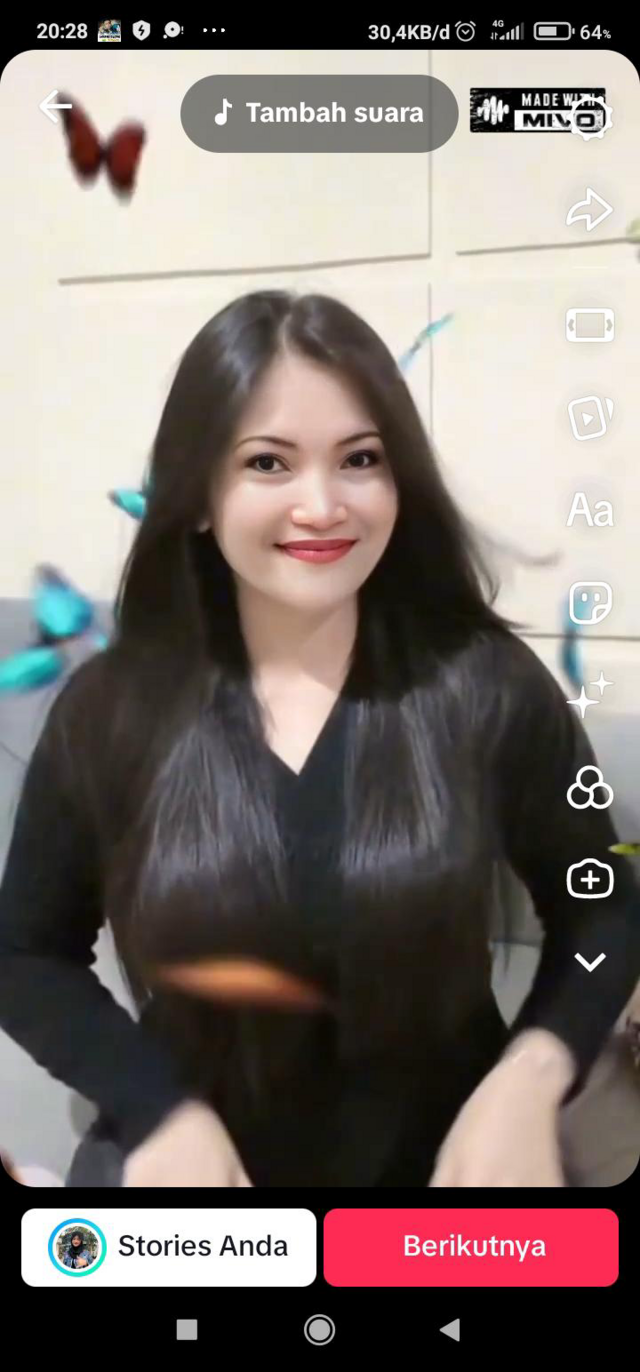Screen dimensions: 640x1372
Task: Post to Stories Anda
Action: [x=169, y=1246]
